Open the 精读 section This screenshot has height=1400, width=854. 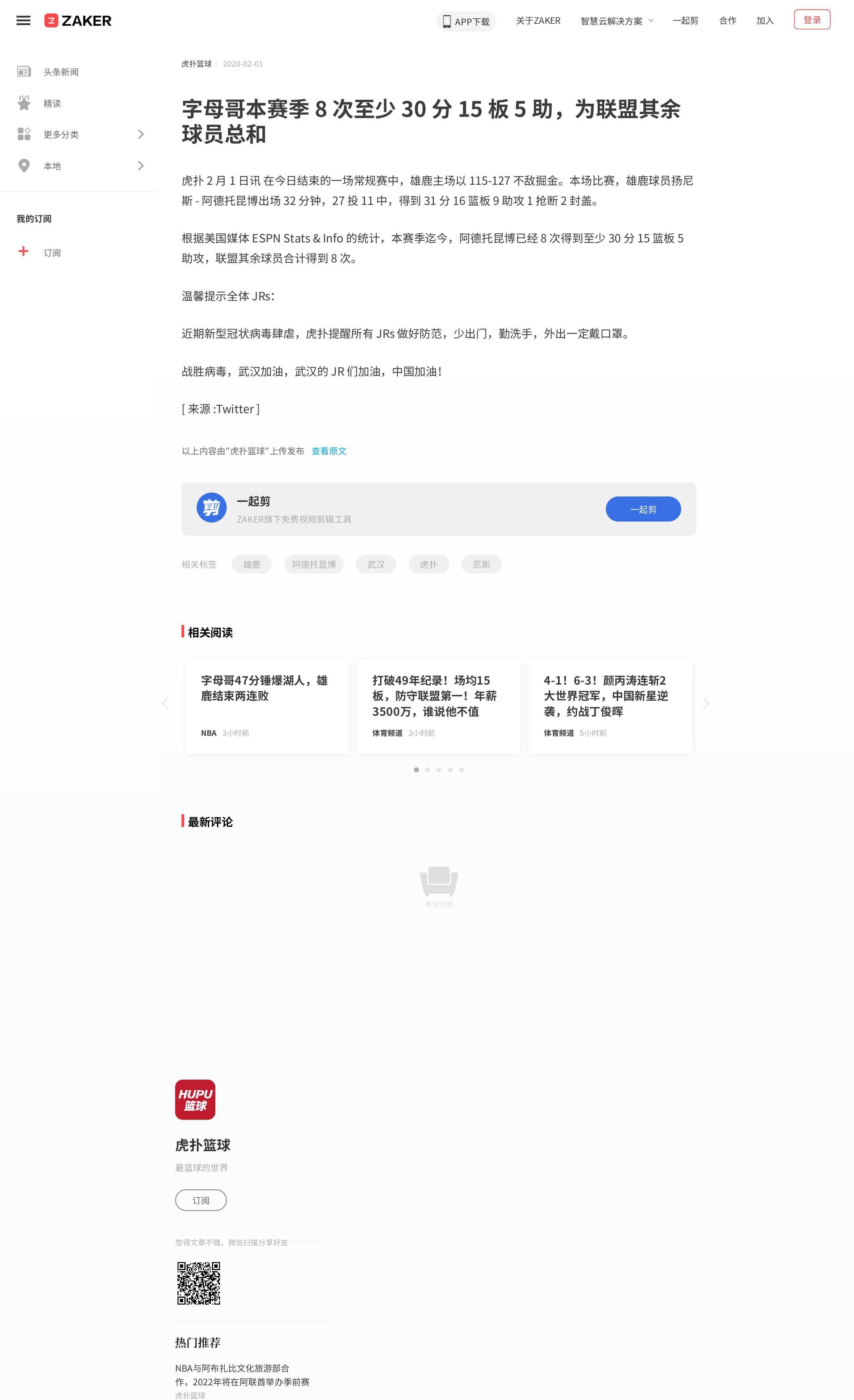click(x=52, y=103)
